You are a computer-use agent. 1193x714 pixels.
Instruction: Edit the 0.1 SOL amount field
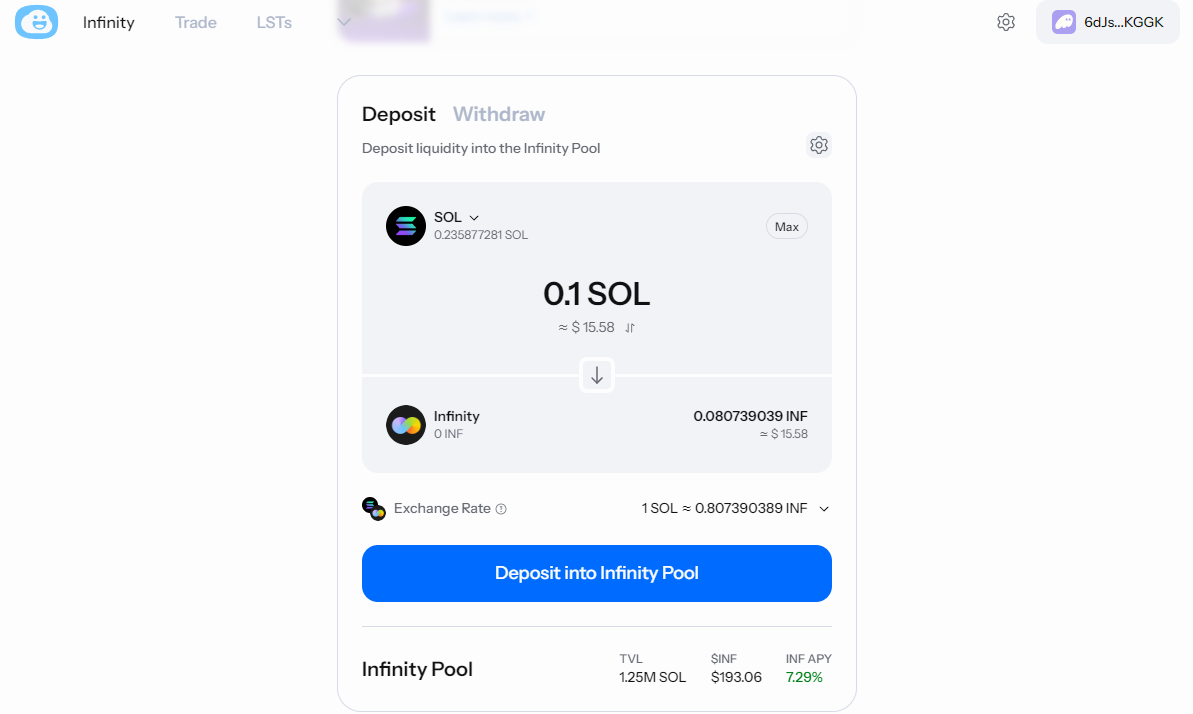pyautogui.click(x=597, y=294)
